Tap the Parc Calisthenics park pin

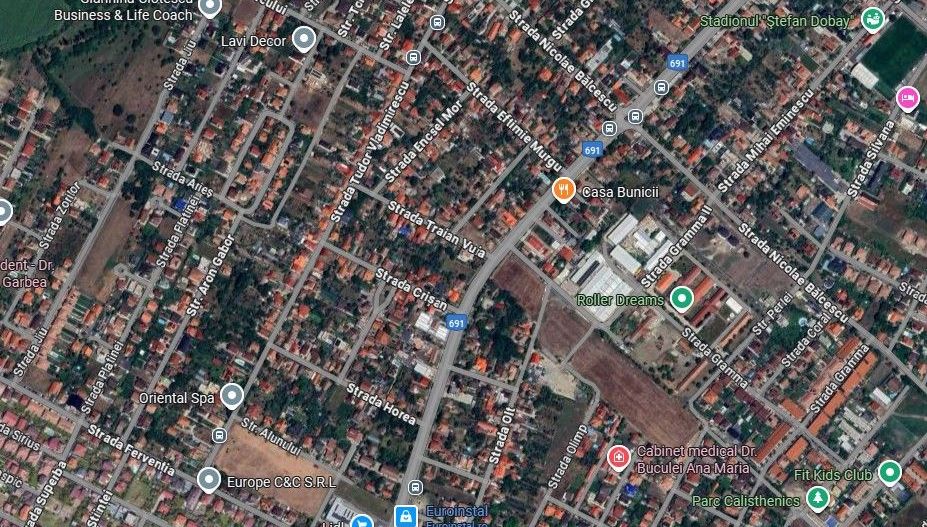pyautogui.click(x=819, y=498)
